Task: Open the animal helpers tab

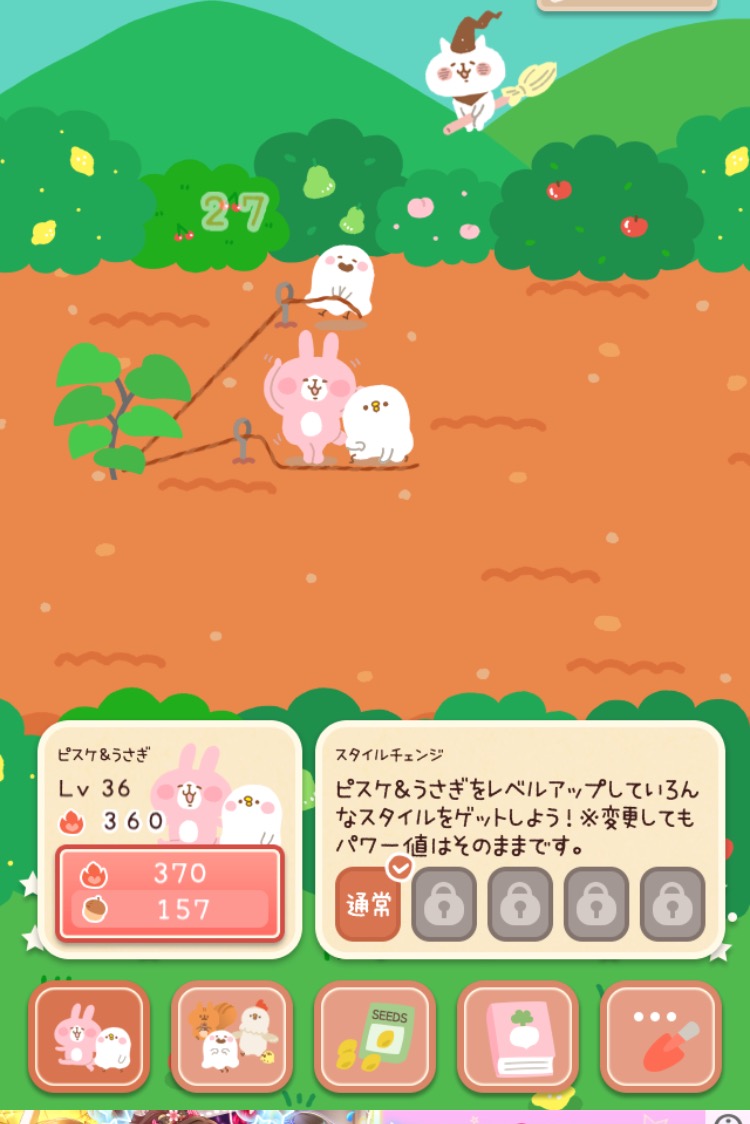Action: [232, 1036]
